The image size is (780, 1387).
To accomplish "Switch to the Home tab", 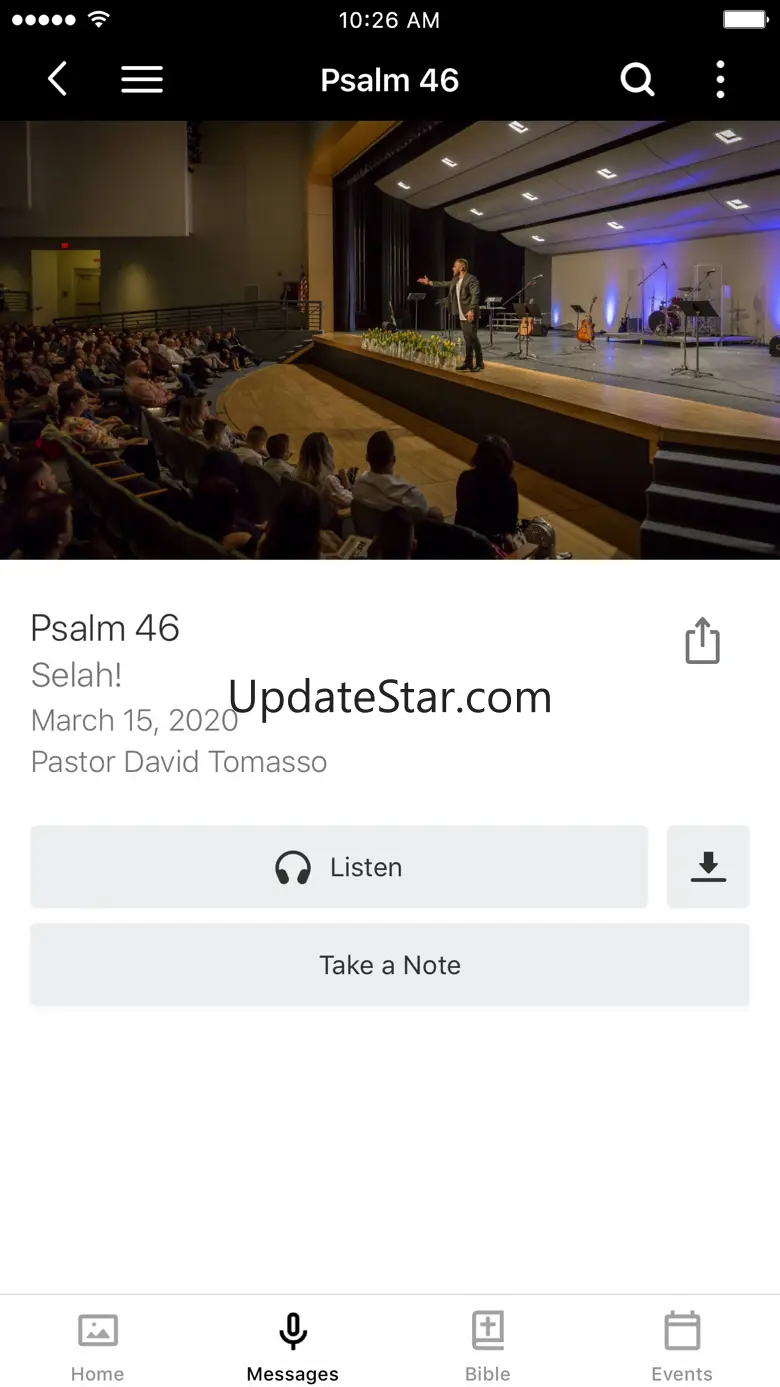I will coord(97,1346).
